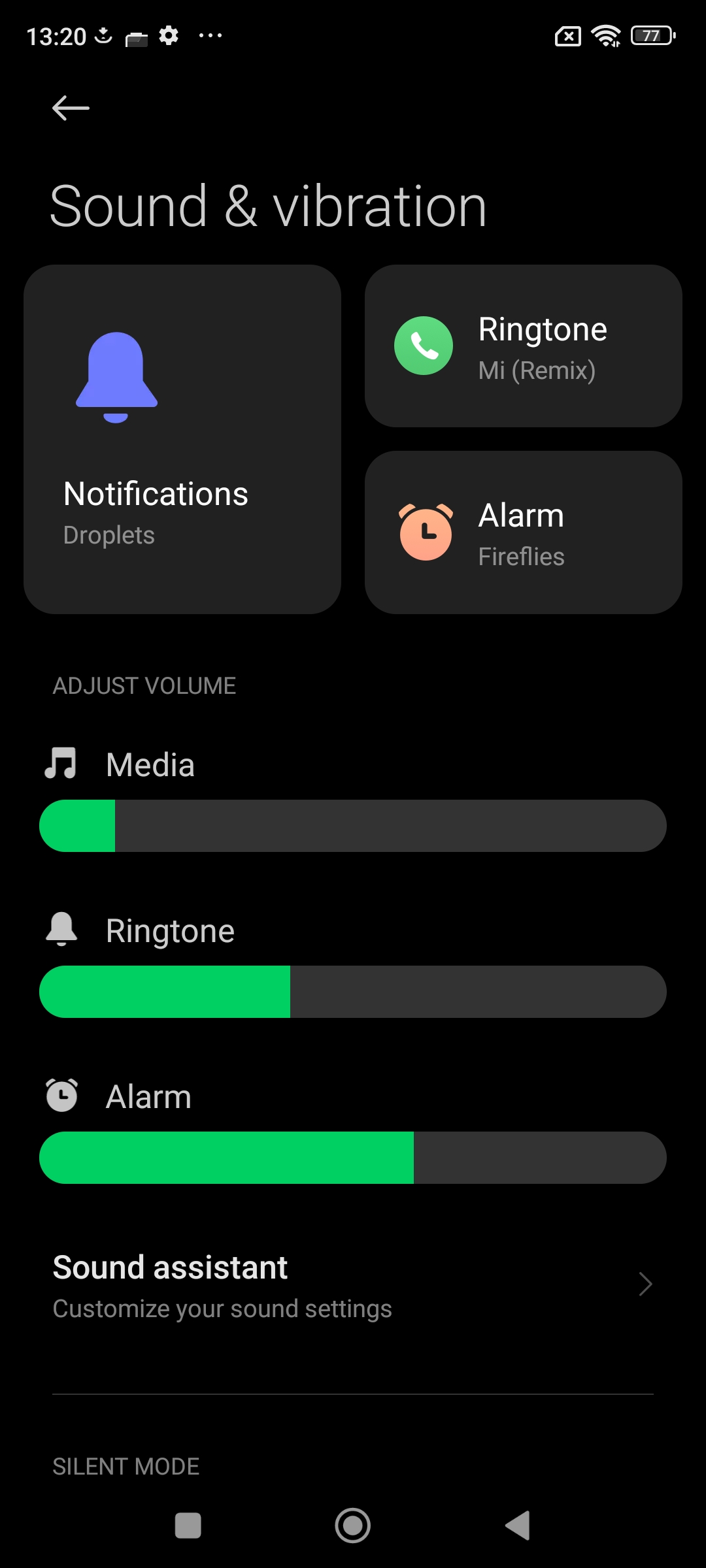
Task: Open the Alarm Fireflies card
Action: (523, 532)
